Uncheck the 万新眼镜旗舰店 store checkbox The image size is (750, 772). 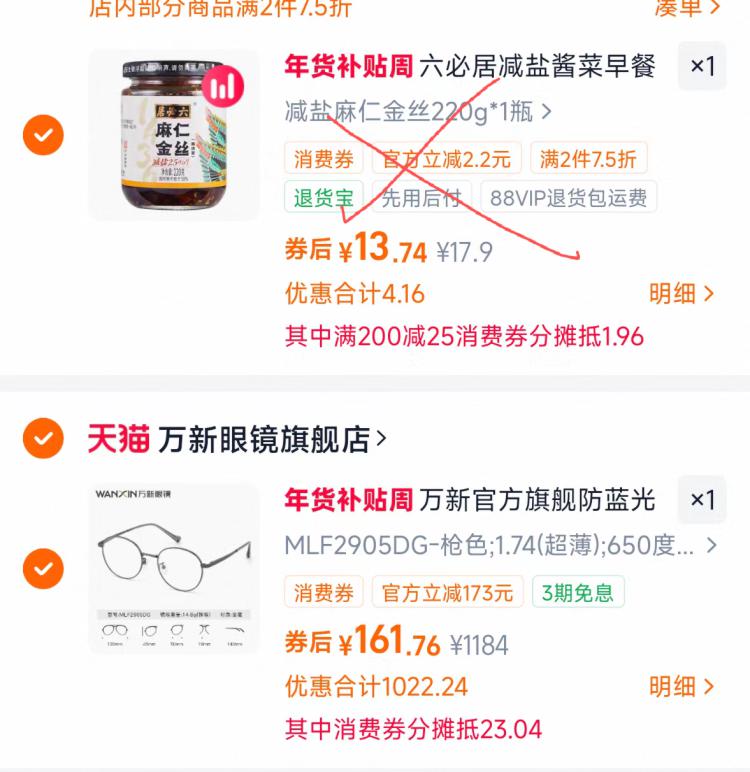point(43,438)
